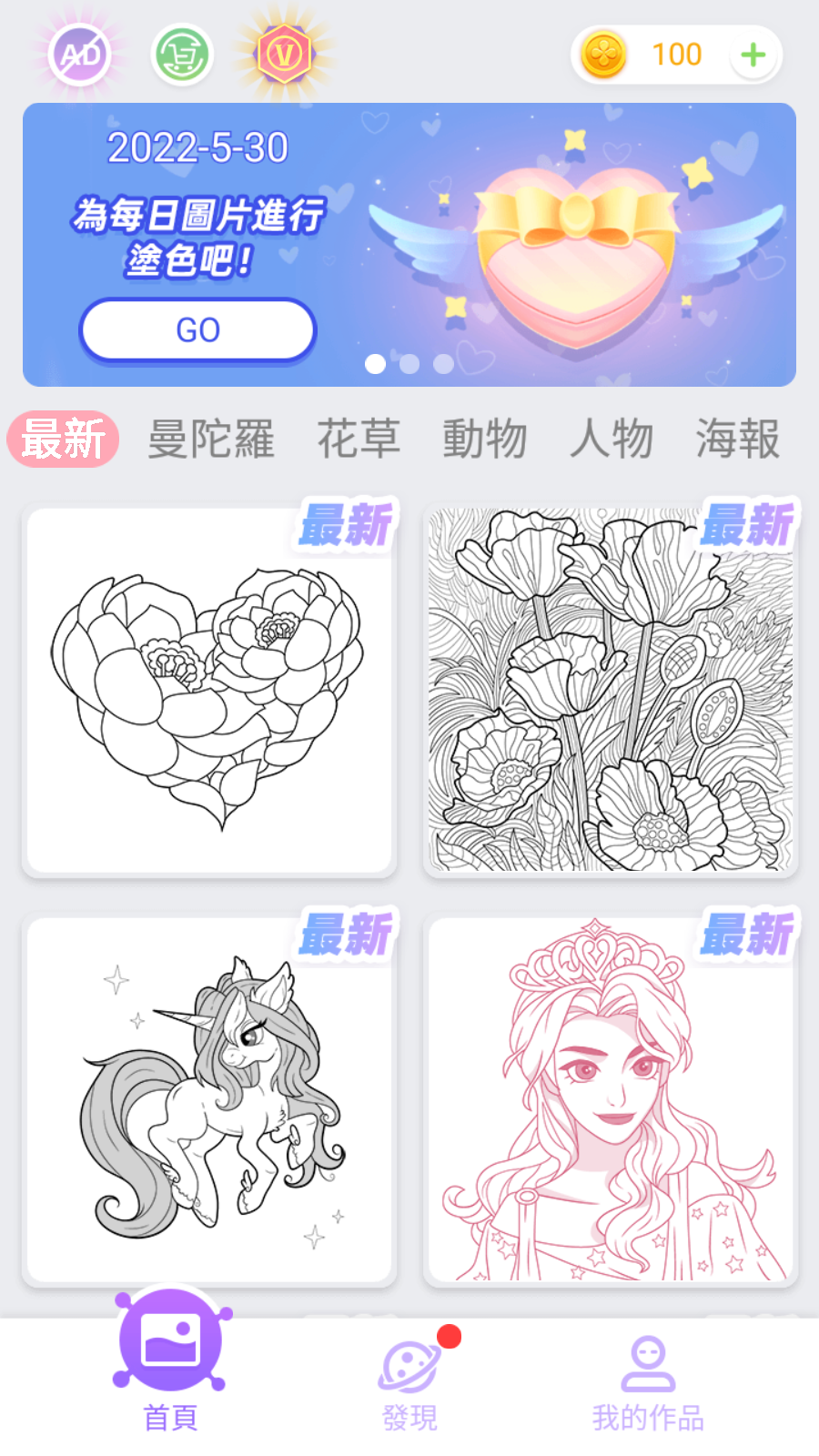Open the poppy flowers coloring page
Screen dimensions: 819x1456
(610, 692)
